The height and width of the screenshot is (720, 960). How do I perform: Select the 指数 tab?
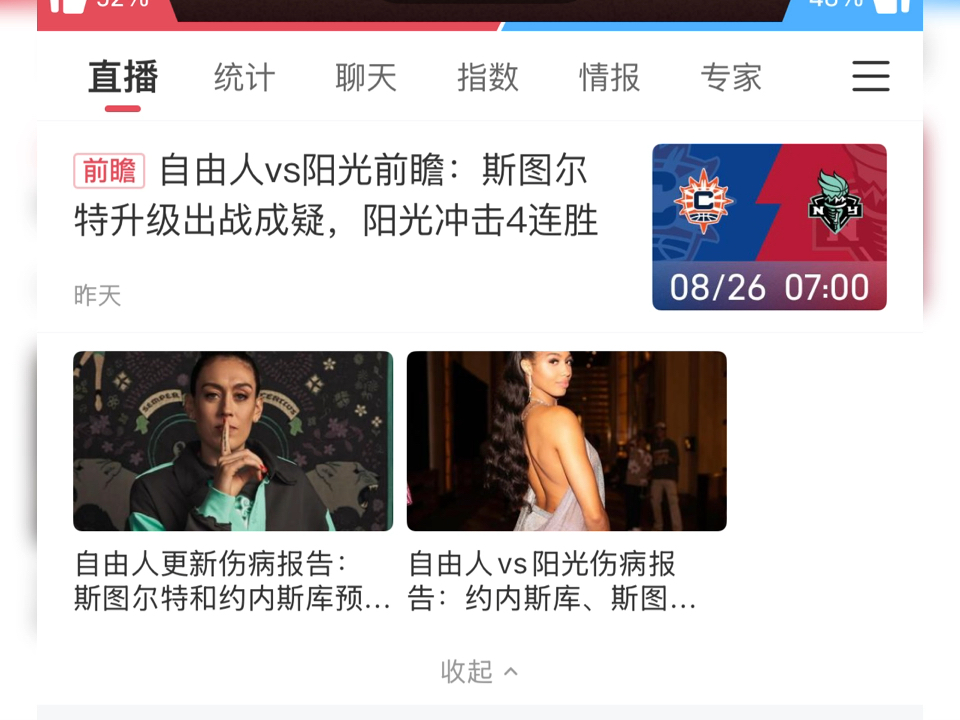488,77
